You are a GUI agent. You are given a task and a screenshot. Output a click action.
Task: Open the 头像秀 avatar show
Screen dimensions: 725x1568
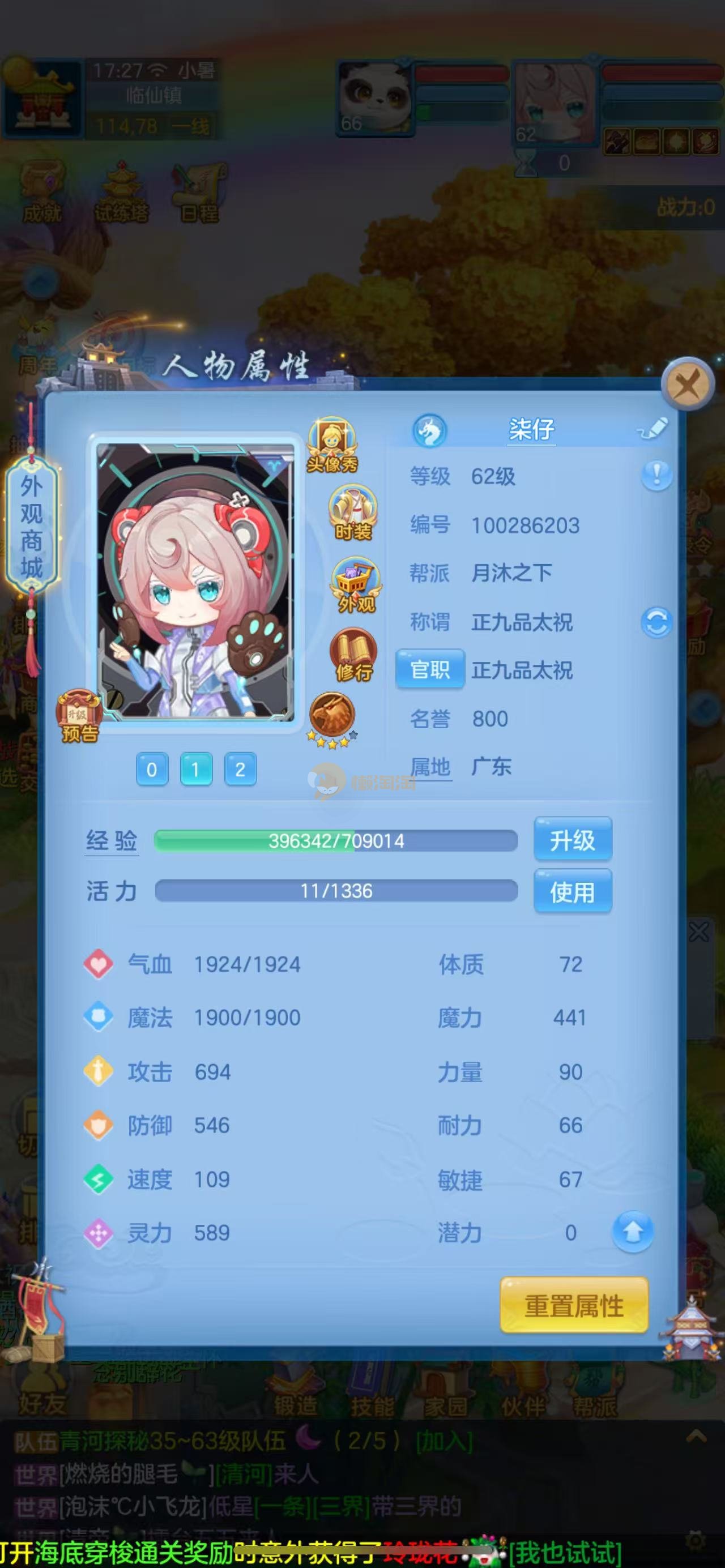pyautogui.click(x=332, y=445)
